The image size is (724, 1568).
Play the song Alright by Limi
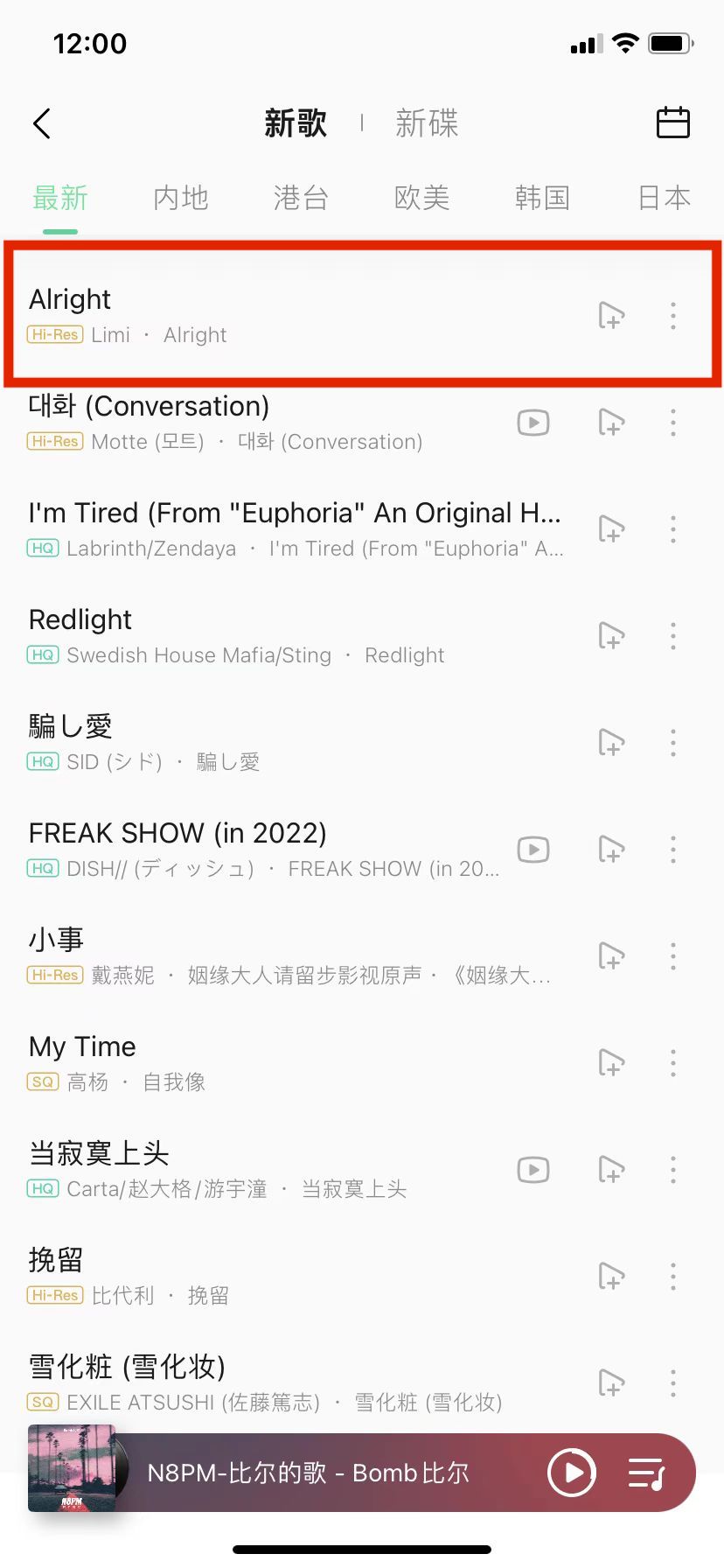[262, 315]
